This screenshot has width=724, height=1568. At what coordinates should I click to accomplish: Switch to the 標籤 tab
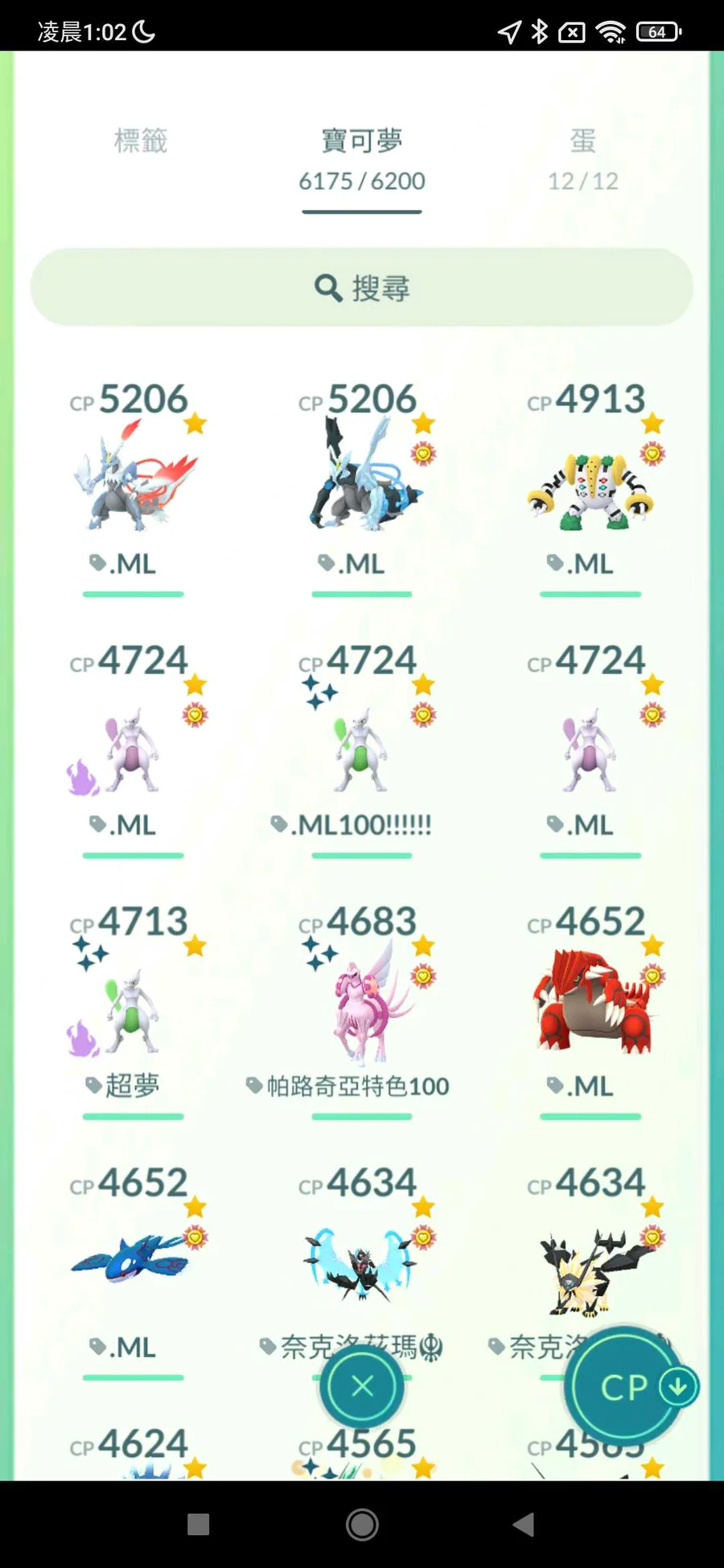[141, 142]
